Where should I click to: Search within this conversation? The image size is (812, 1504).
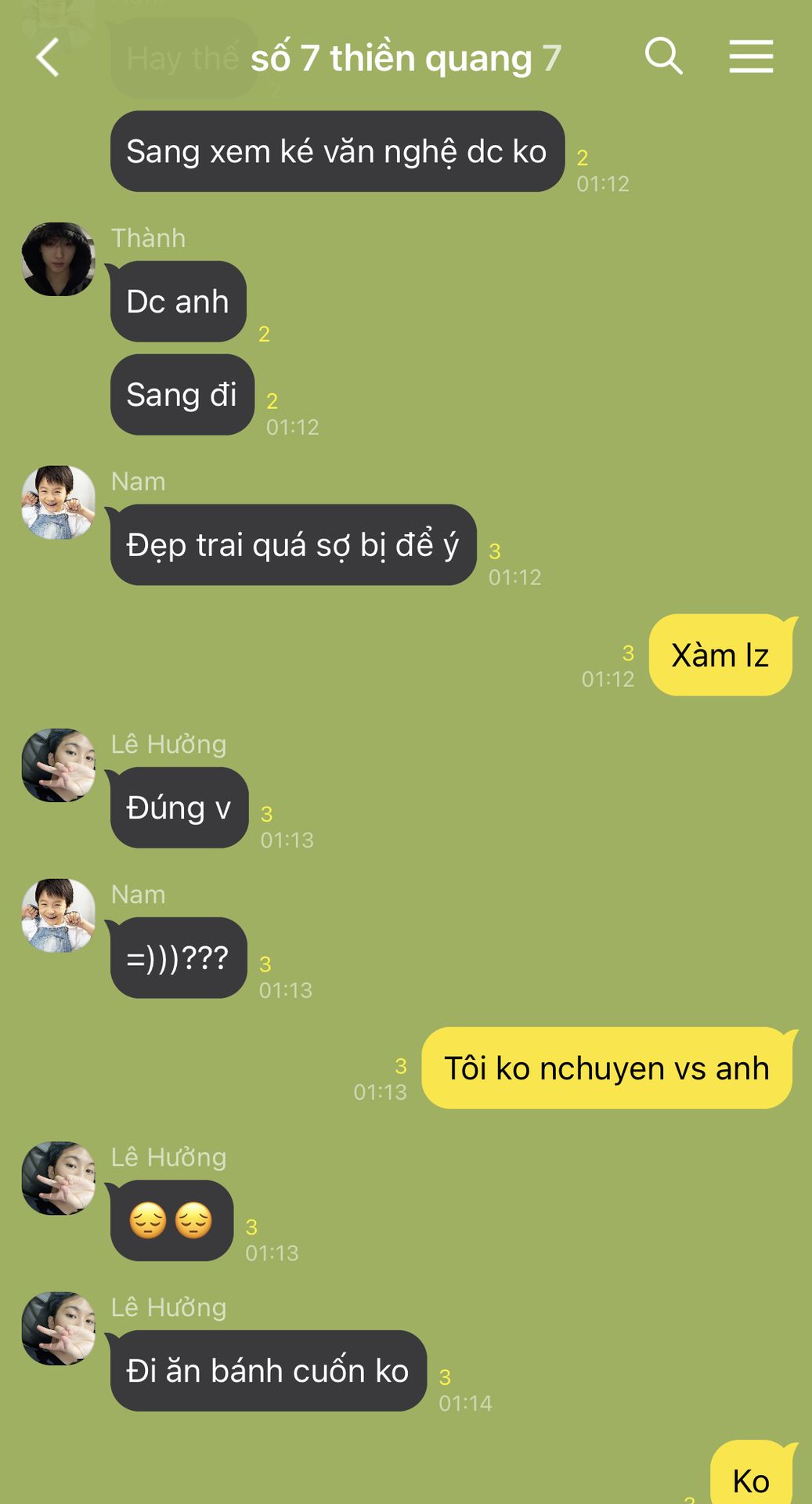point(663,56)
